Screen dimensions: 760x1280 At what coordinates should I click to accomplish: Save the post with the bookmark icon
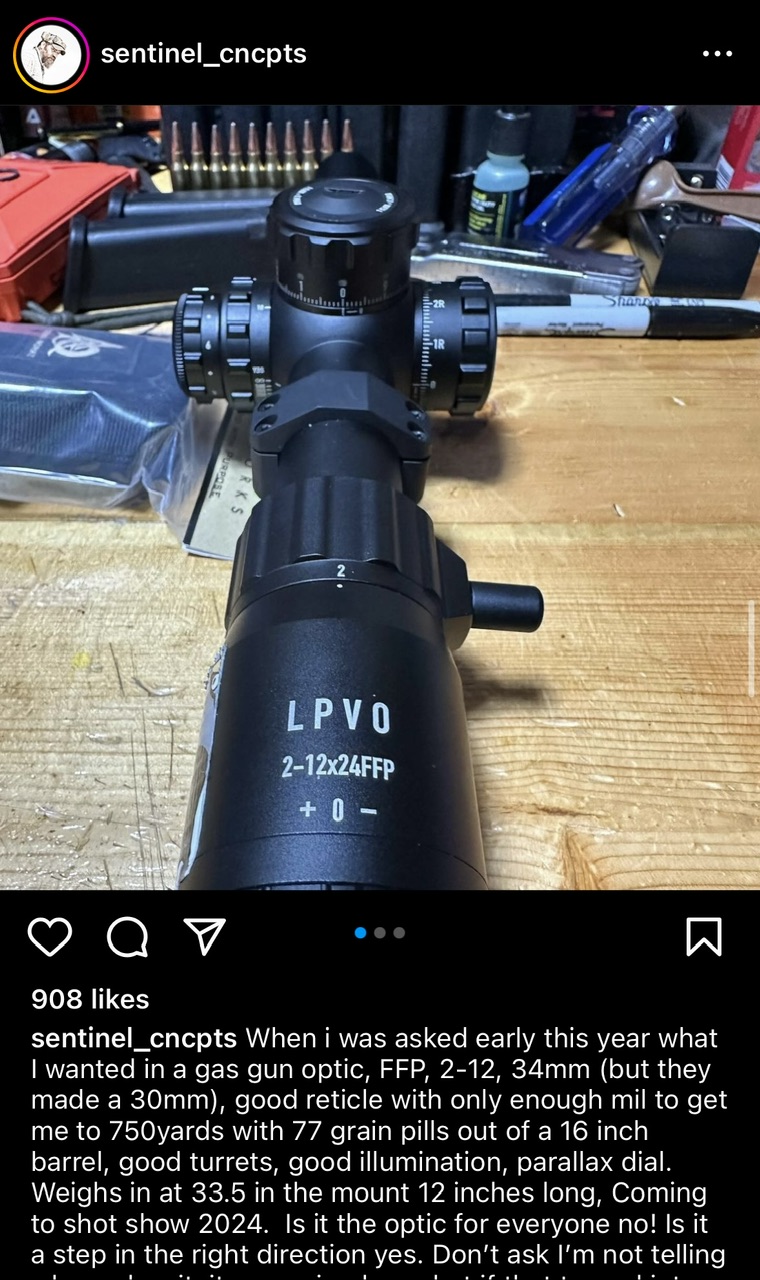coord(704,936)
